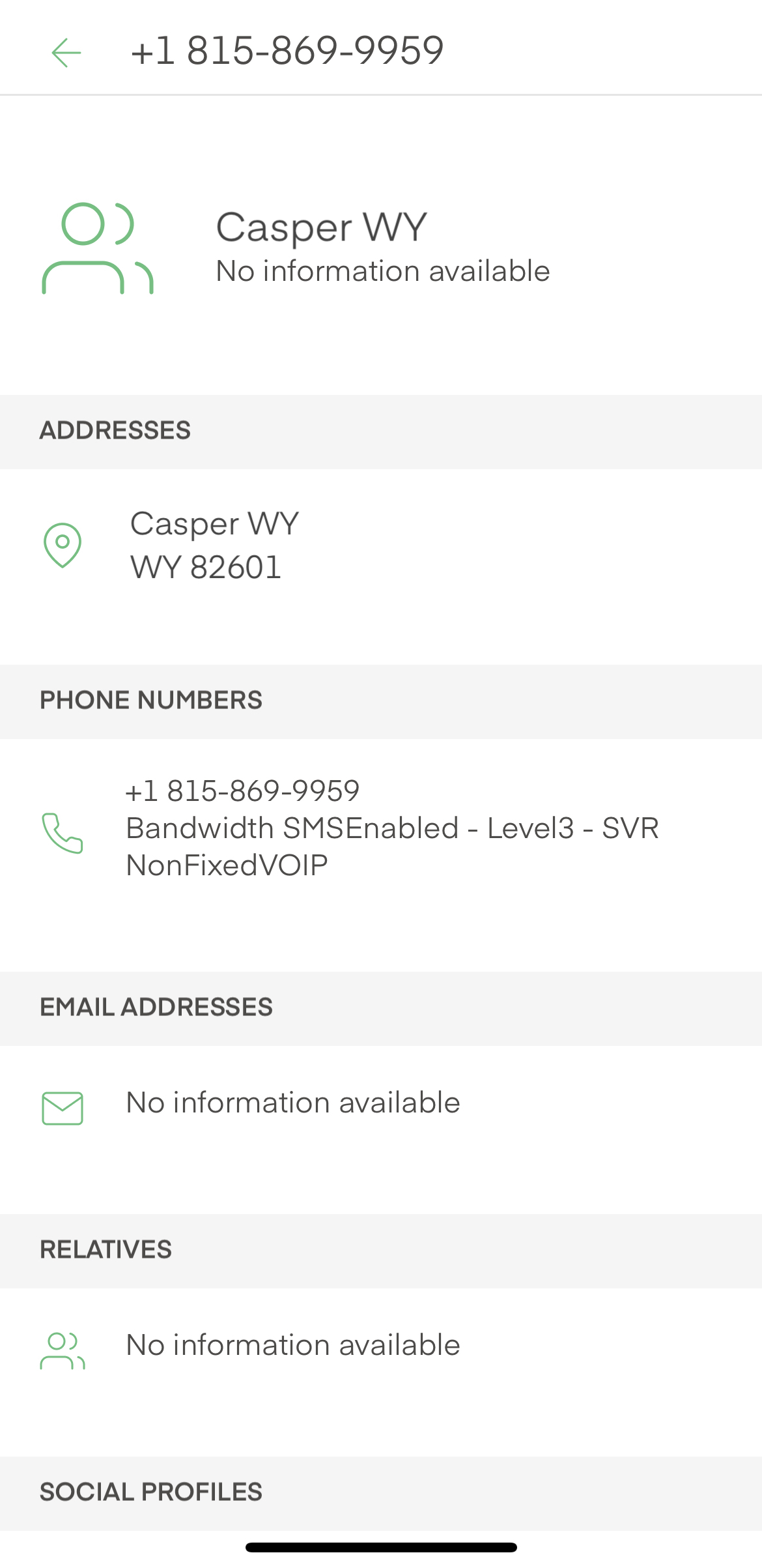The image size is (762, 1568).
Task: Open the Casper WY 82601 address
Action: (215, 545)
